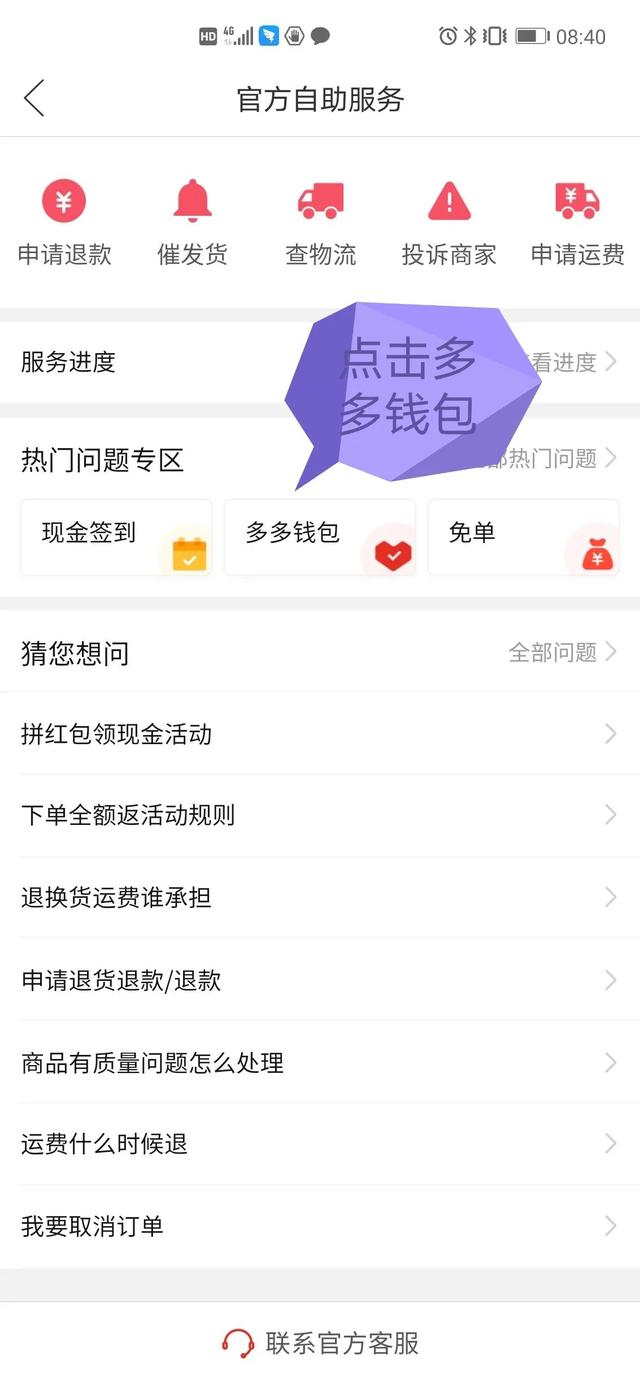Open 商品有质量问题怎么处理 question
The width and height of the screenshot is (640, 1386).
point(320,1062)
